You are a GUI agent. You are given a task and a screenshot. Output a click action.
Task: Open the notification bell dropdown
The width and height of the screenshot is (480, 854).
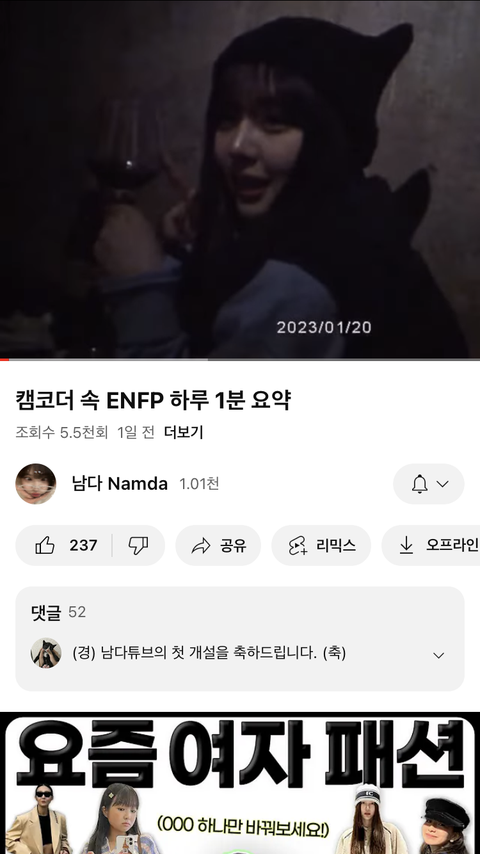[429, 484]
